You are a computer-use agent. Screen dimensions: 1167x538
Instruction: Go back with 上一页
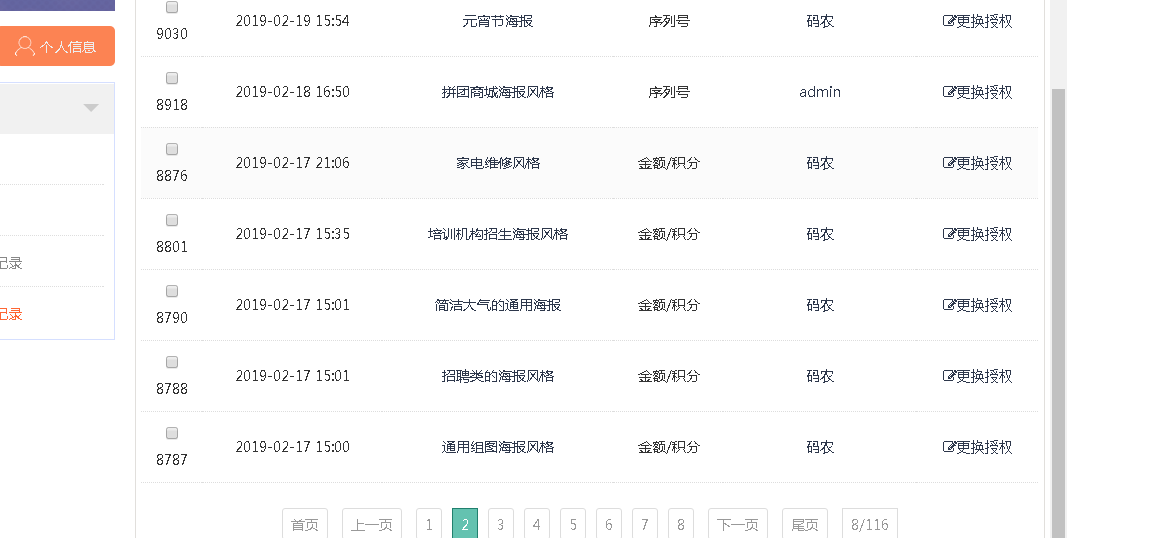point(372,524)
